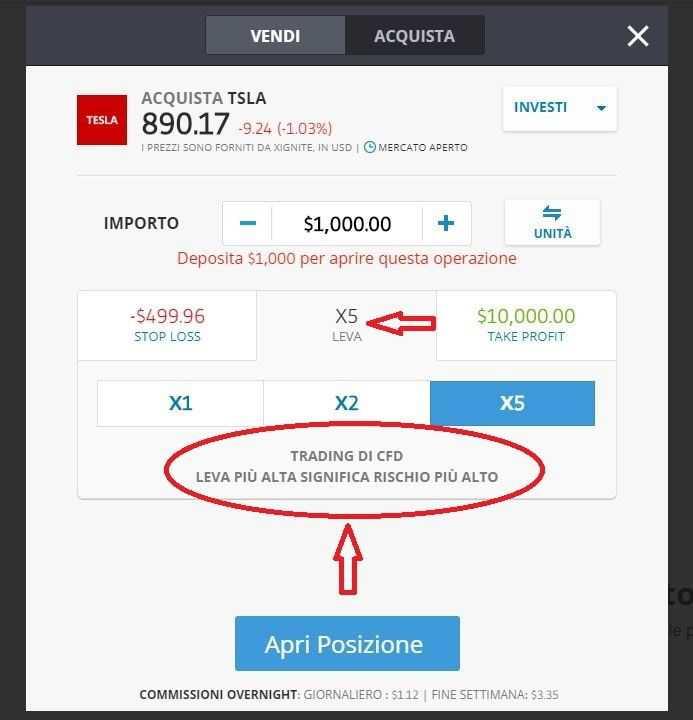Image resolution: width=693 pixels, height=720 pixels.
Task: Open the Stop Loss settings
Action: [167, 325]
